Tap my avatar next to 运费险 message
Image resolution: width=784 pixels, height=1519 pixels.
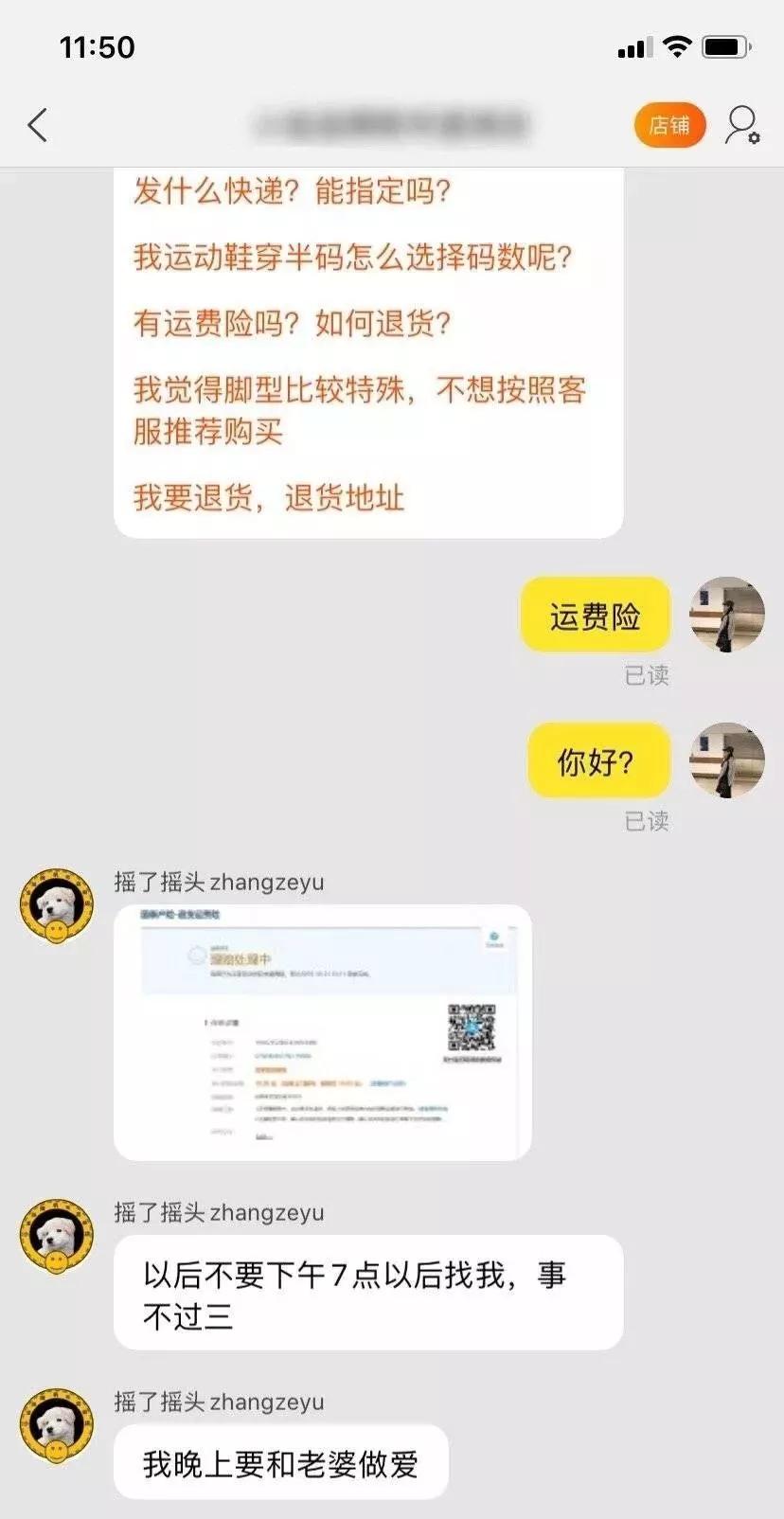tap(726, 615)
